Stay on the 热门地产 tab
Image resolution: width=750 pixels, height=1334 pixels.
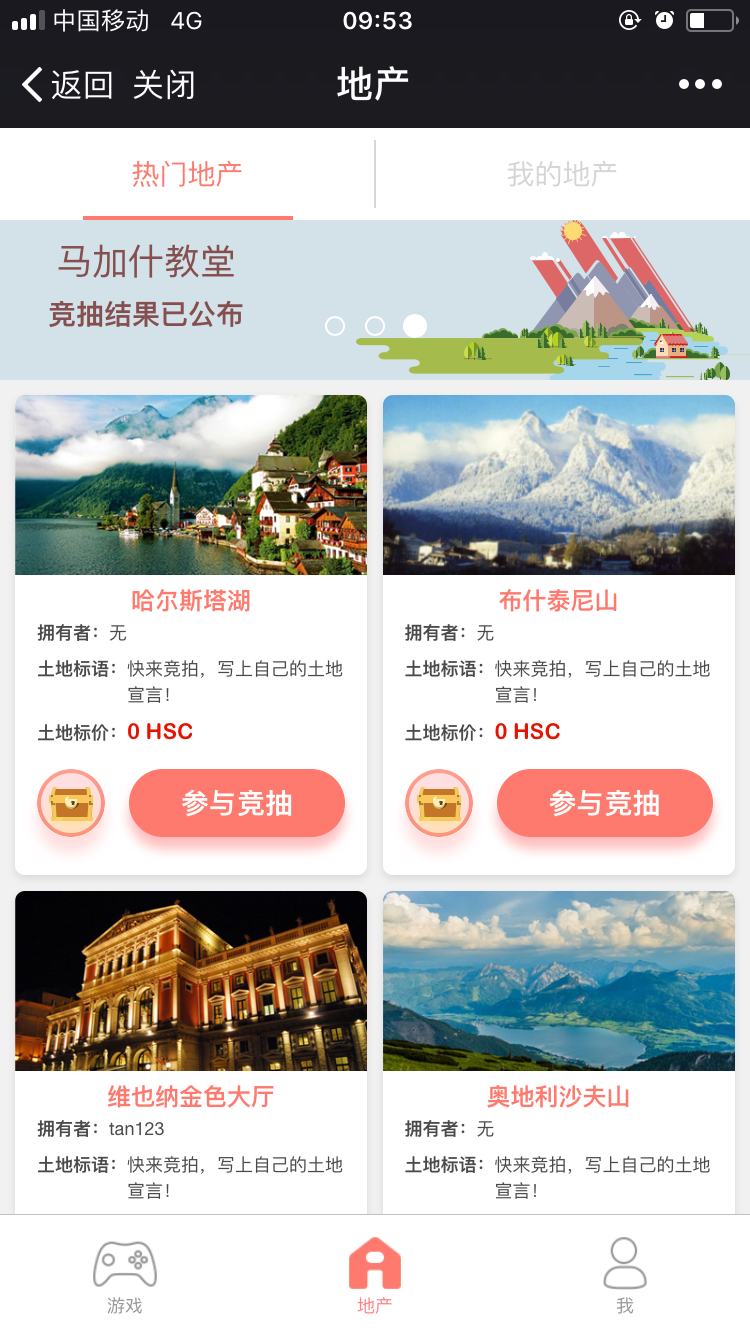point(187,172)
